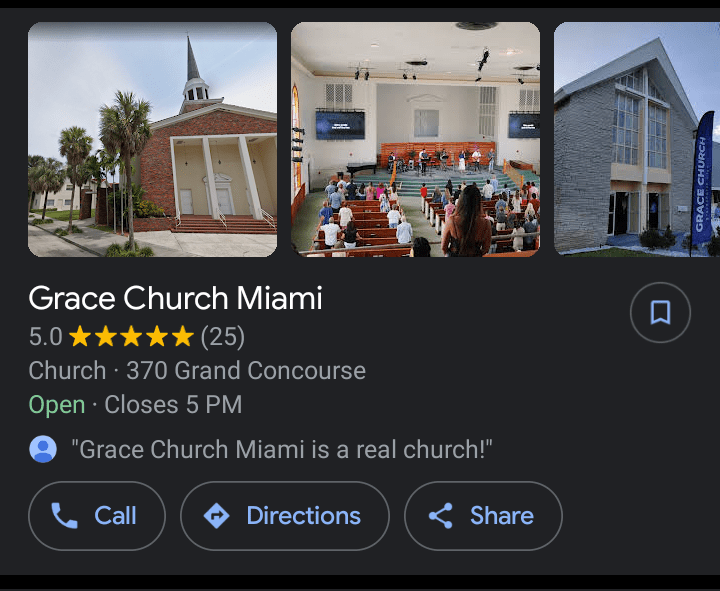Open the Grace Church Miami place details

176,298
